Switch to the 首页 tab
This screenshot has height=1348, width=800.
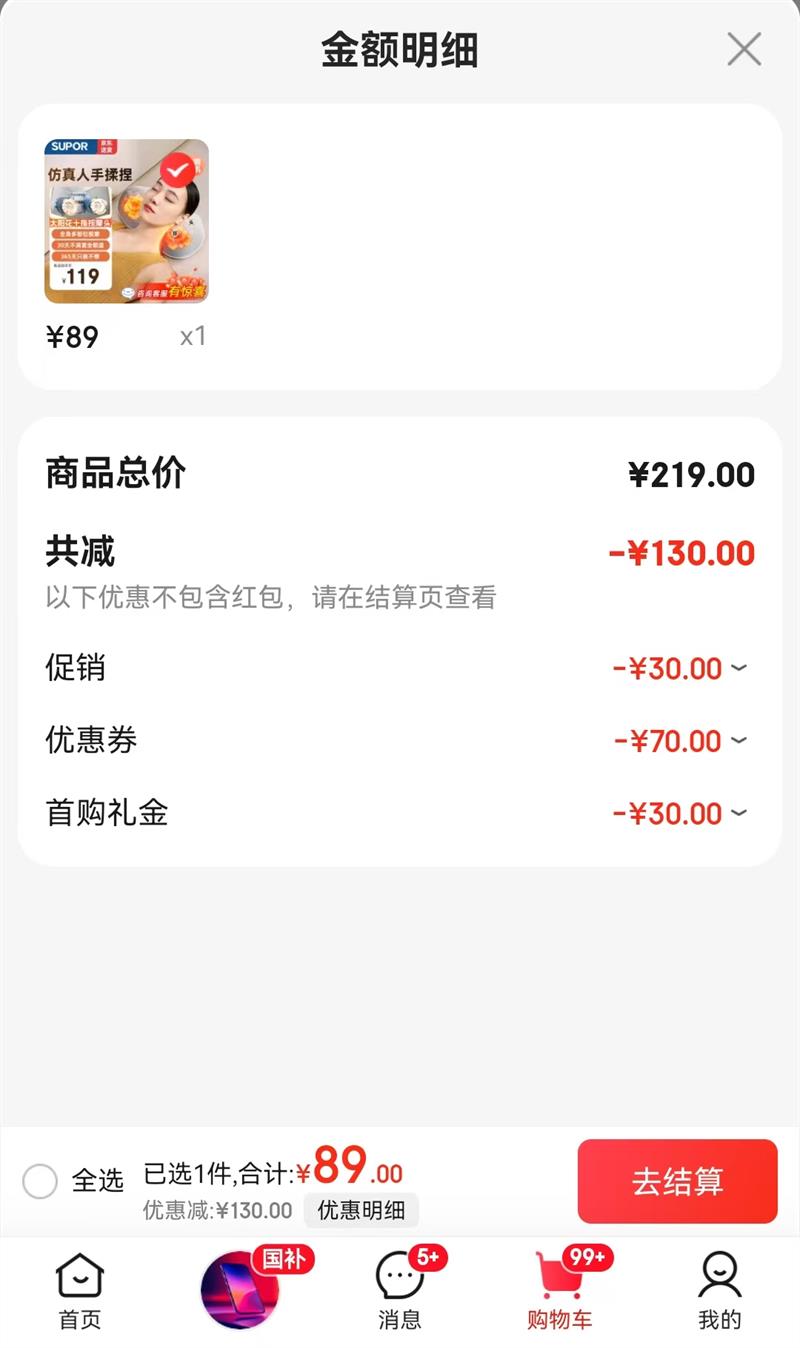(x=80, y=1291)
